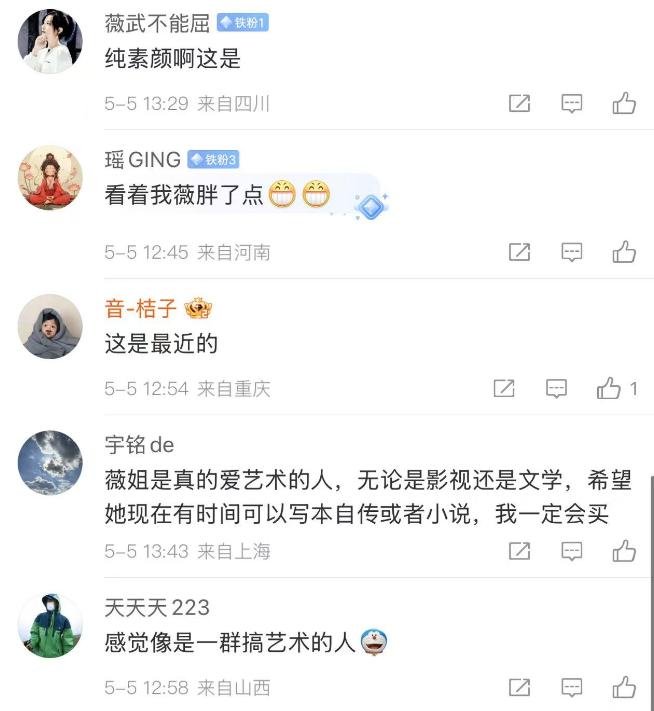
Task: Reply to 宇铭de's comment
Action: [x=571, y=551]
